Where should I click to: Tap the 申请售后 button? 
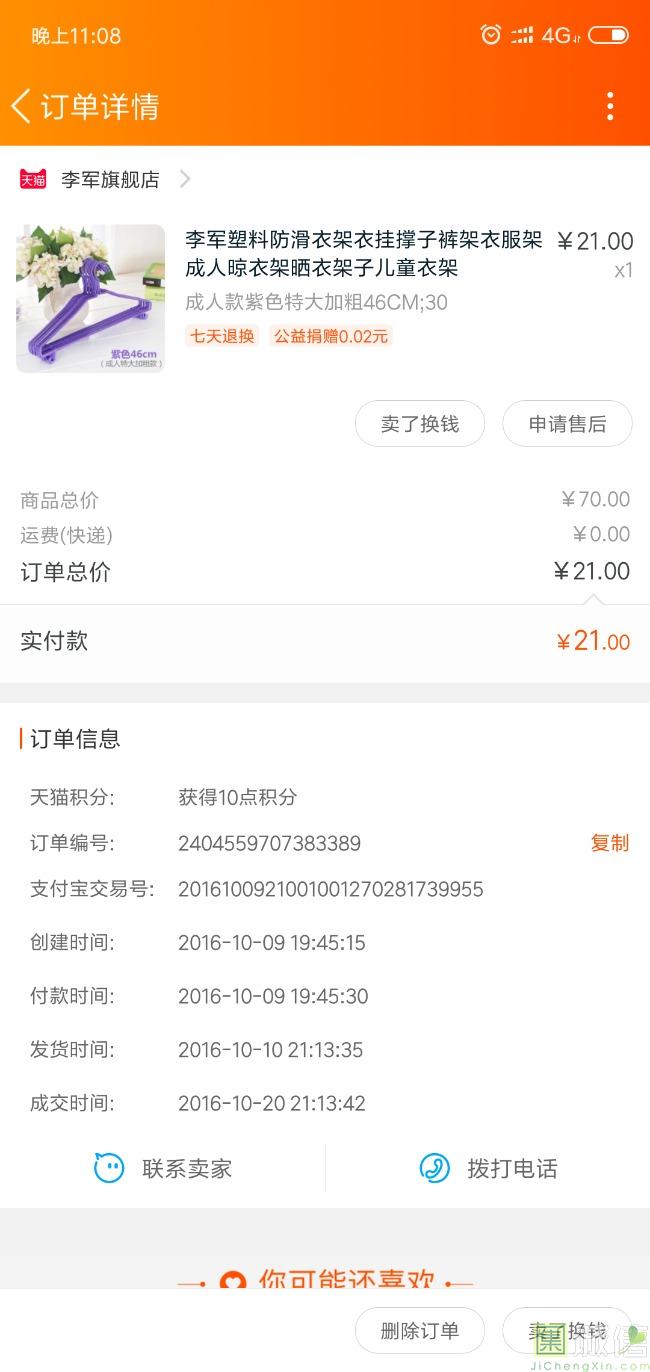coord(567,424)
